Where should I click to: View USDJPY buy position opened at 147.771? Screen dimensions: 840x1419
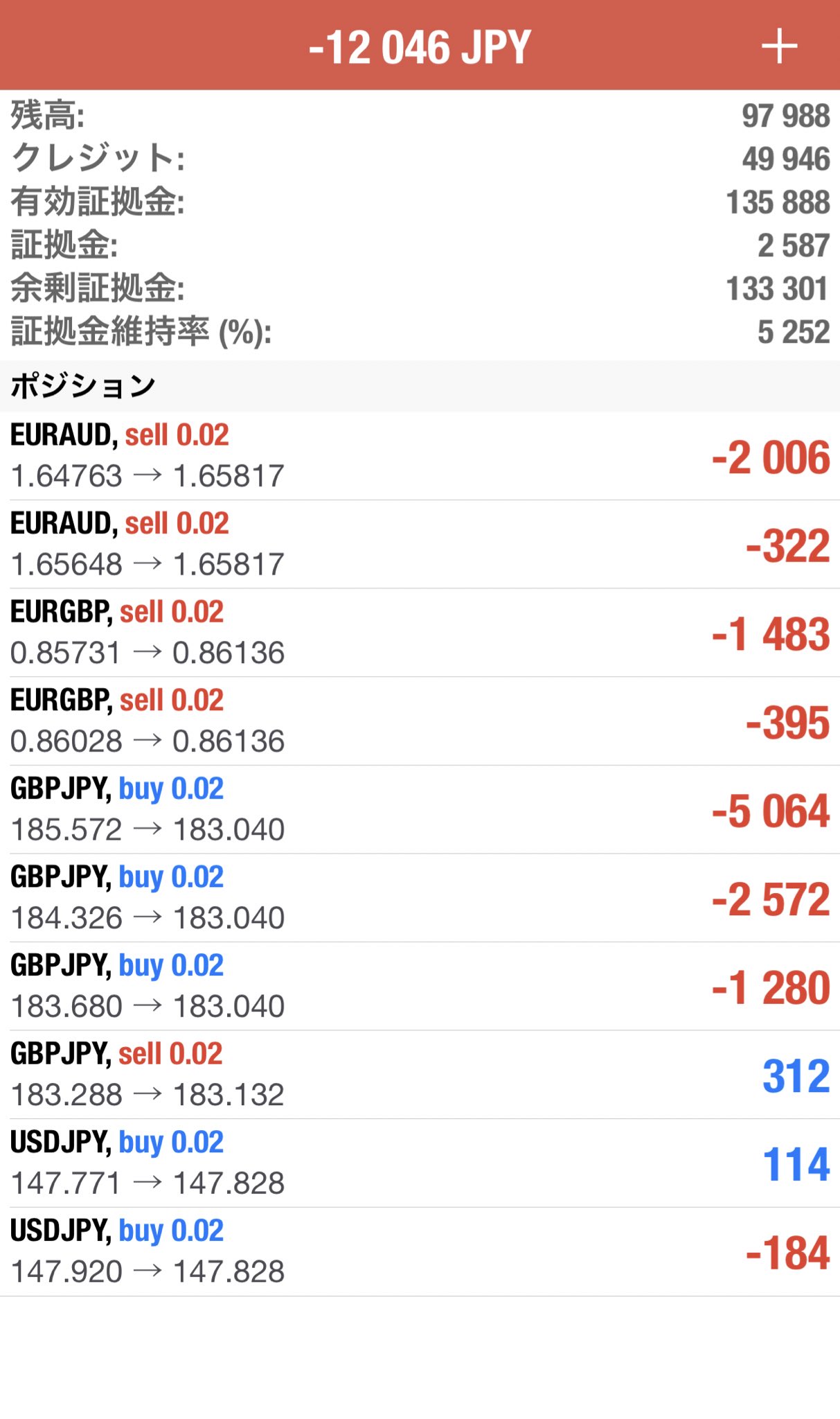pyautogui.click(x=420, y=1163)
